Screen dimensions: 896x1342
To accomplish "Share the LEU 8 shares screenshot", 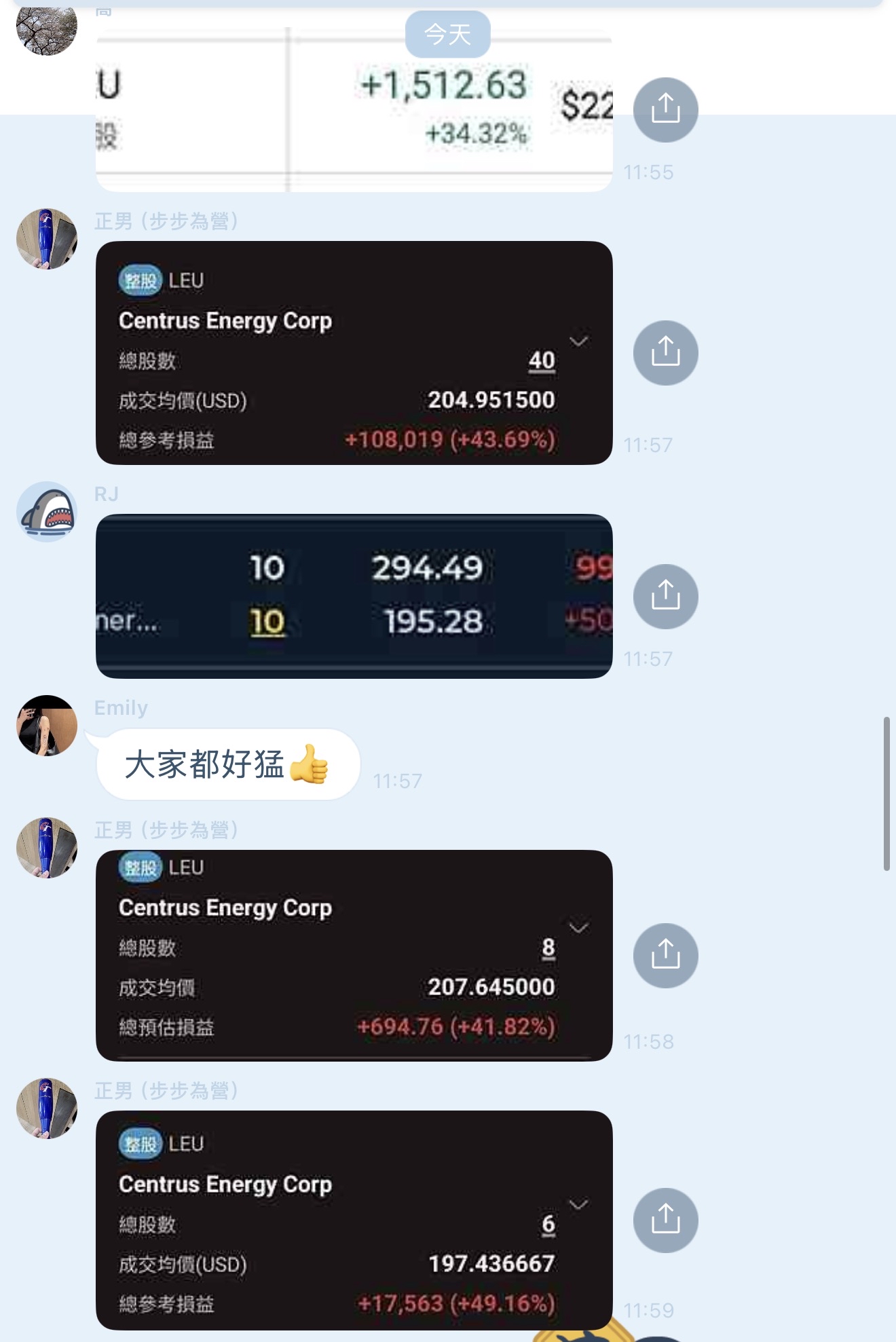I will click(x=665, y=955).
